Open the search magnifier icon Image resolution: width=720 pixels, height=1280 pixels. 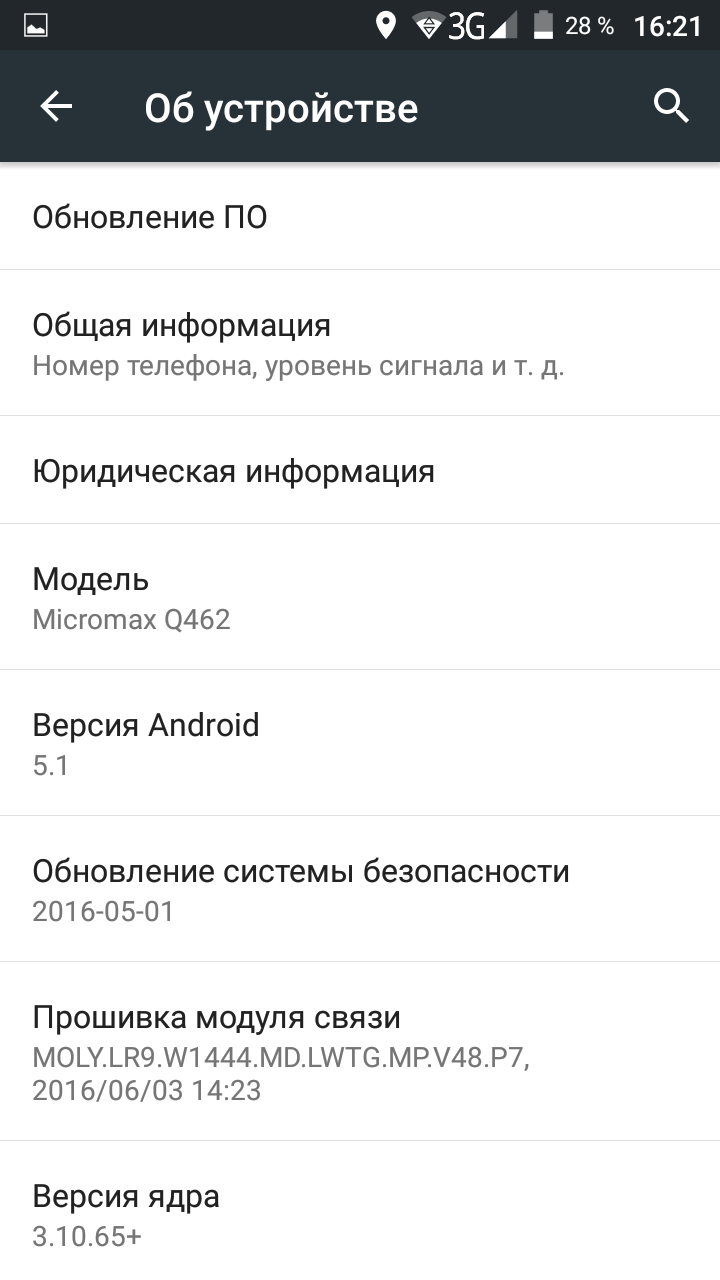click(x=671, y=106)
